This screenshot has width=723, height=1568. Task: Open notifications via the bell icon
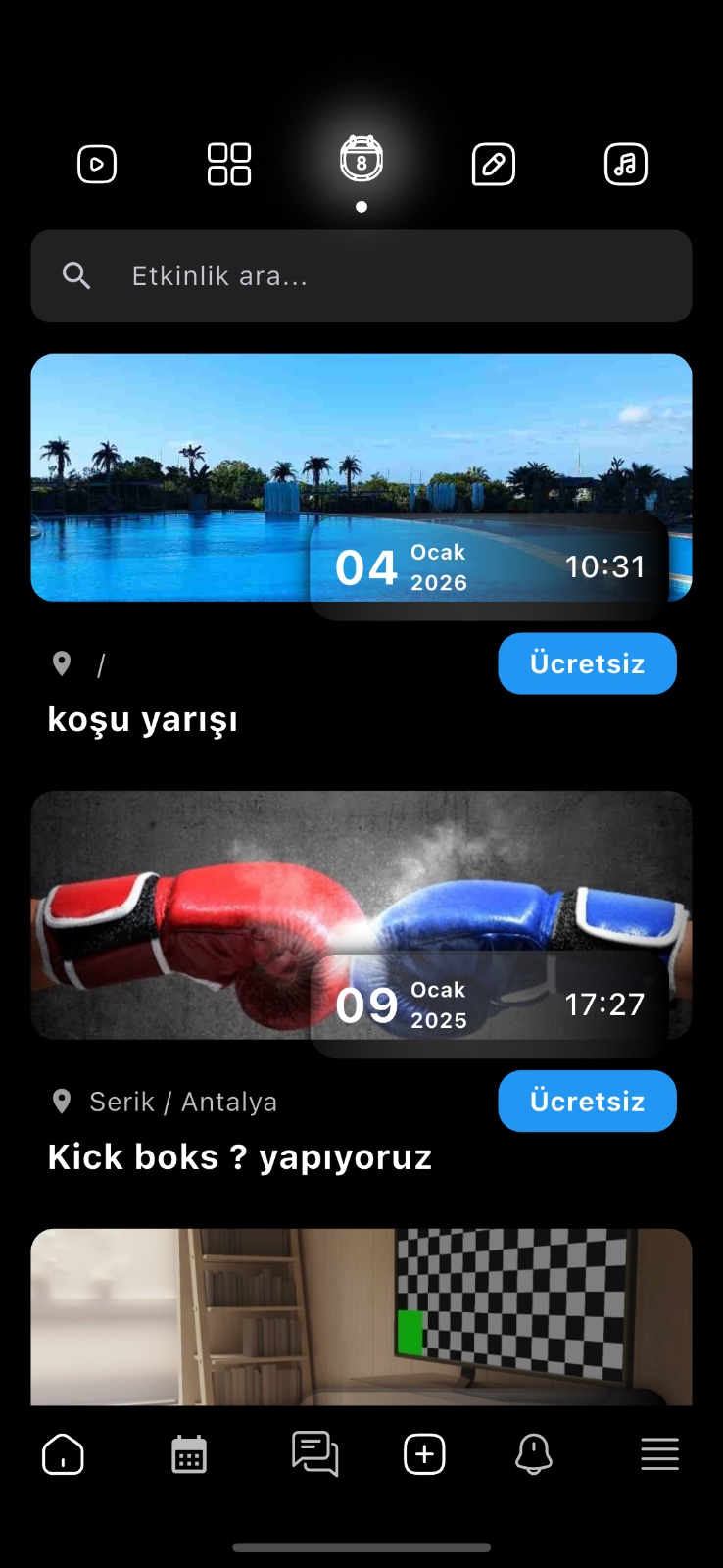pyautogui.click(x=533, y=1454)
